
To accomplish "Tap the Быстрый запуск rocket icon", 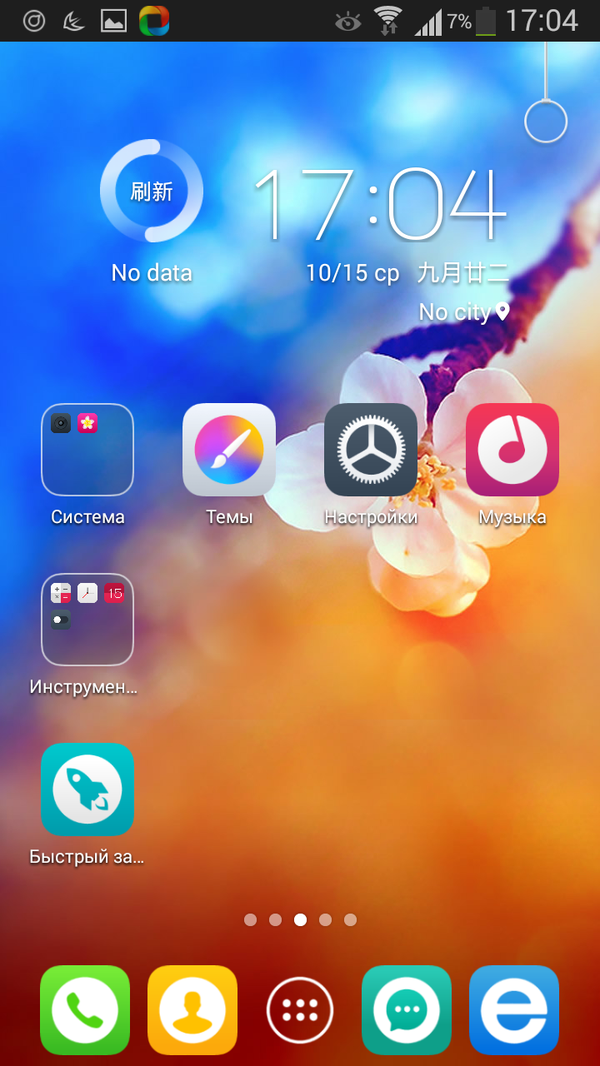I will pos(87,789).
